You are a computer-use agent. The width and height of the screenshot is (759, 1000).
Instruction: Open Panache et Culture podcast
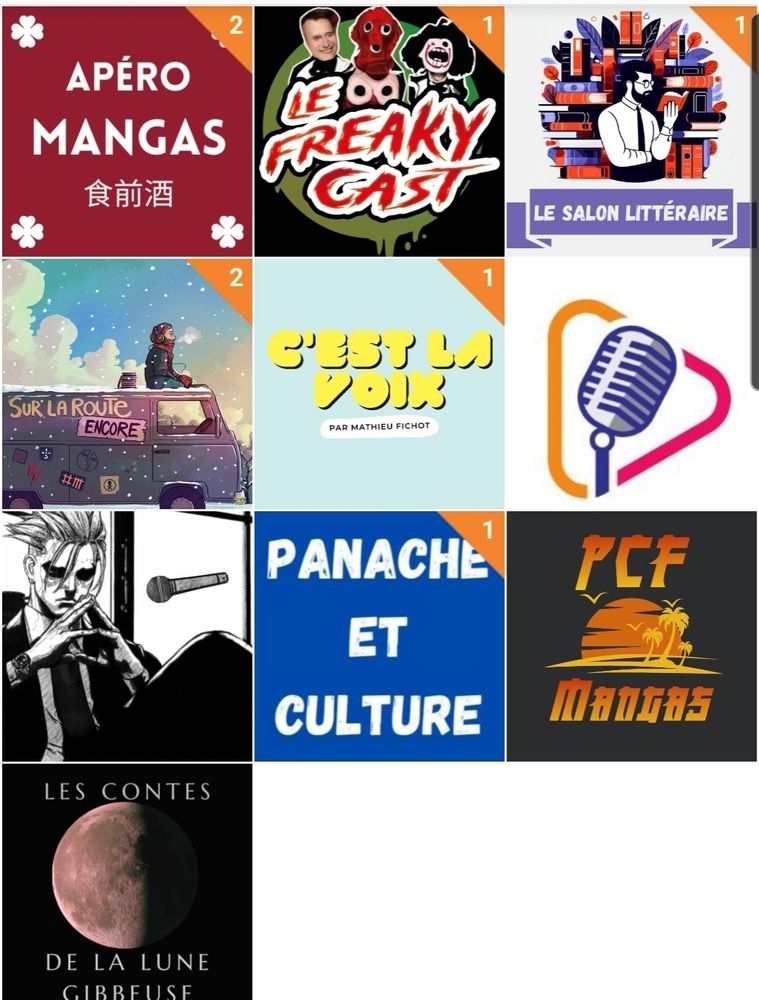click(x=379, y=636)
